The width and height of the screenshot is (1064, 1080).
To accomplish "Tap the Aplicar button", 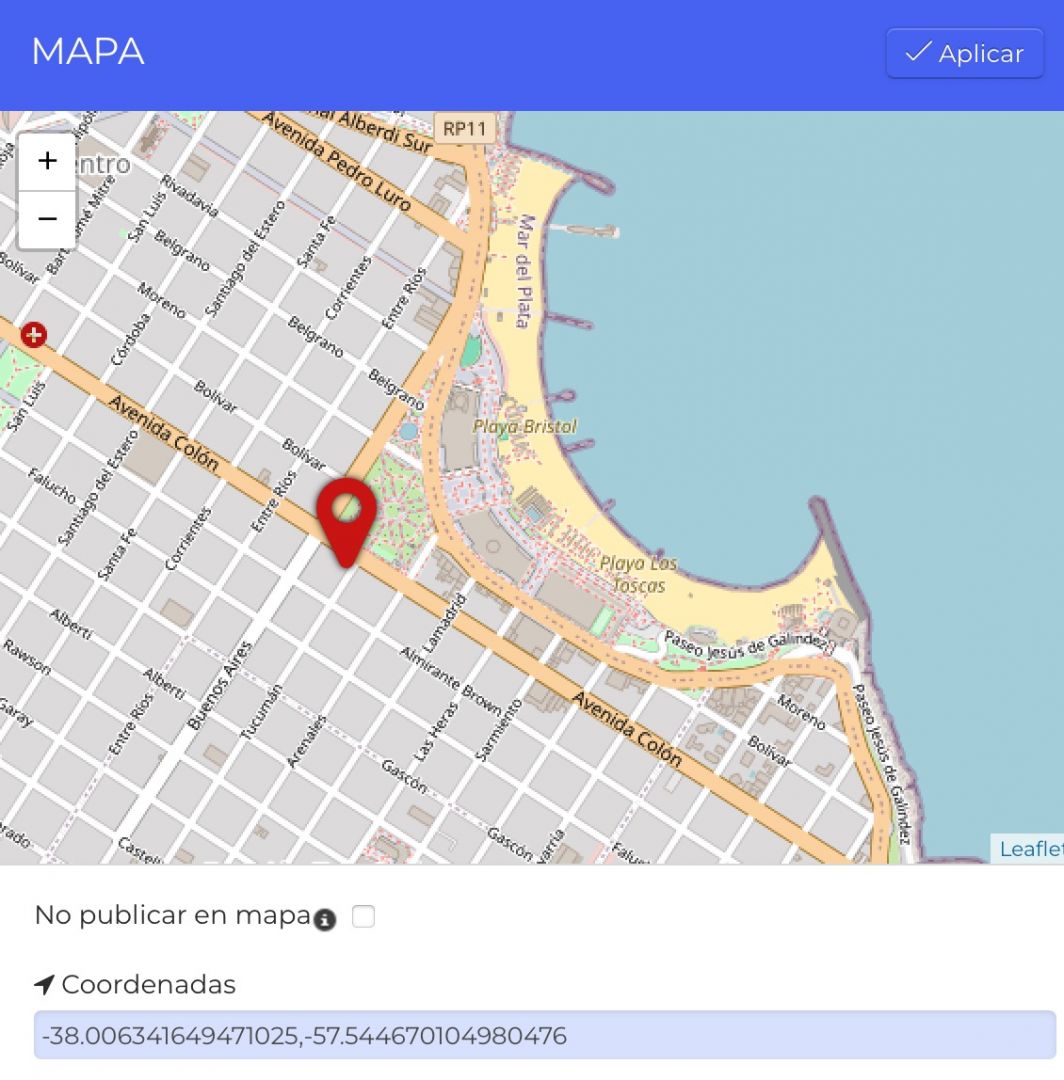I will pyautogui.click(x=964, y=54).
